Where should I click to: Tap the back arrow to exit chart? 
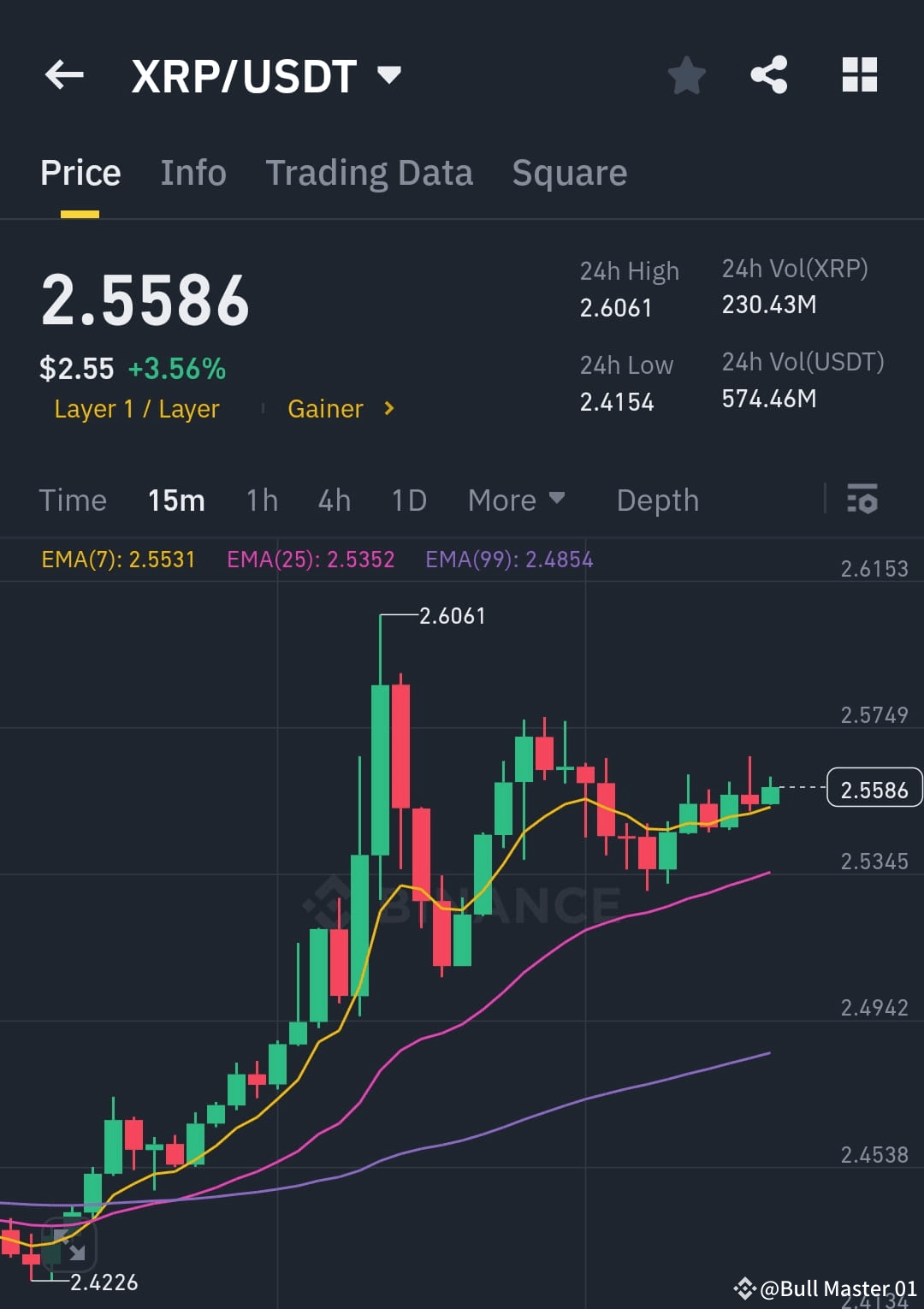pyautogui.click(x=64, y=75)
